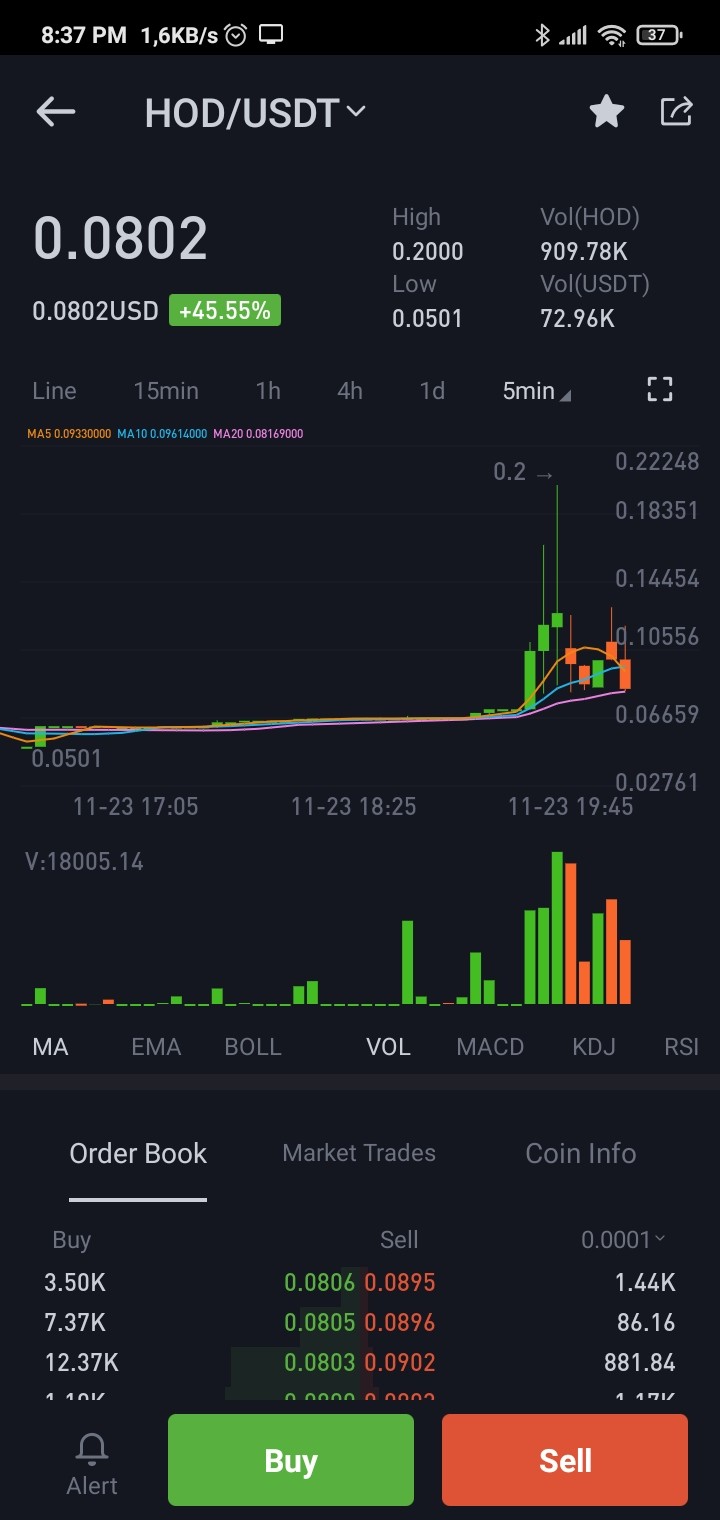Image resolution: width=720 pixels, height=1520 pixels.
Task: Show the MACD sub-indicator
Action: [x=490, y=1047]
